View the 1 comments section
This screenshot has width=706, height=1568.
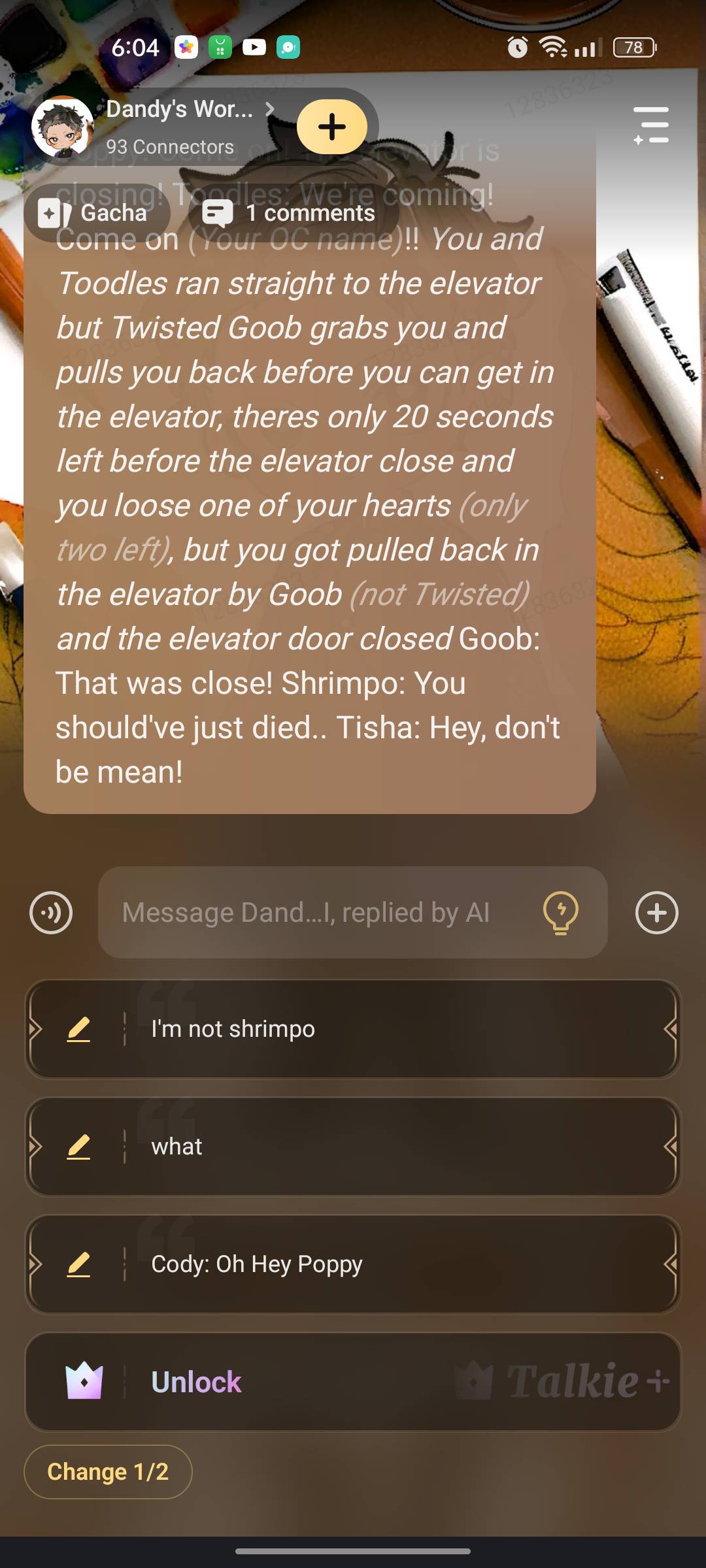click(293, 213)
